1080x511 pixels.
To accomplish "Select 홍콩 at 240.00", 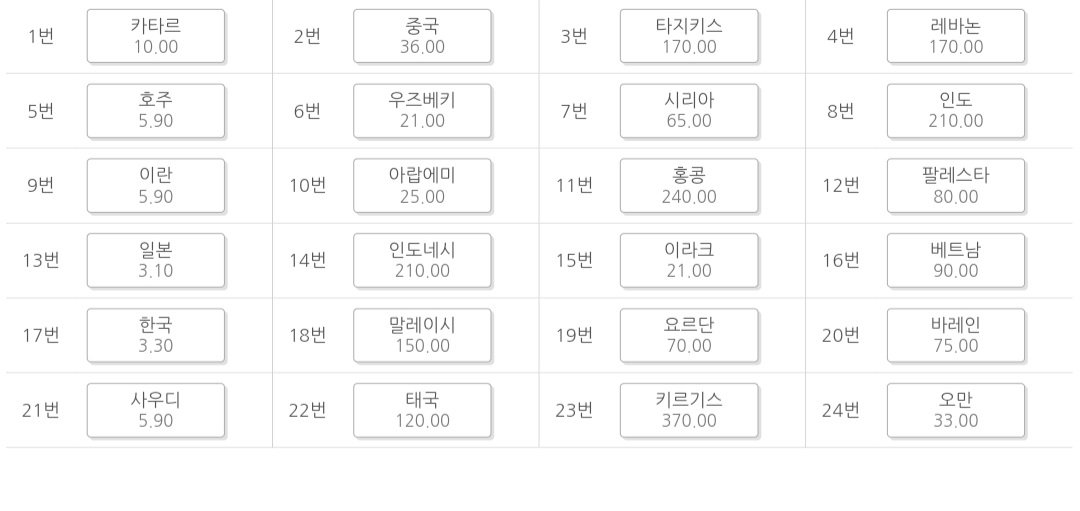I will tap(689, 185).
